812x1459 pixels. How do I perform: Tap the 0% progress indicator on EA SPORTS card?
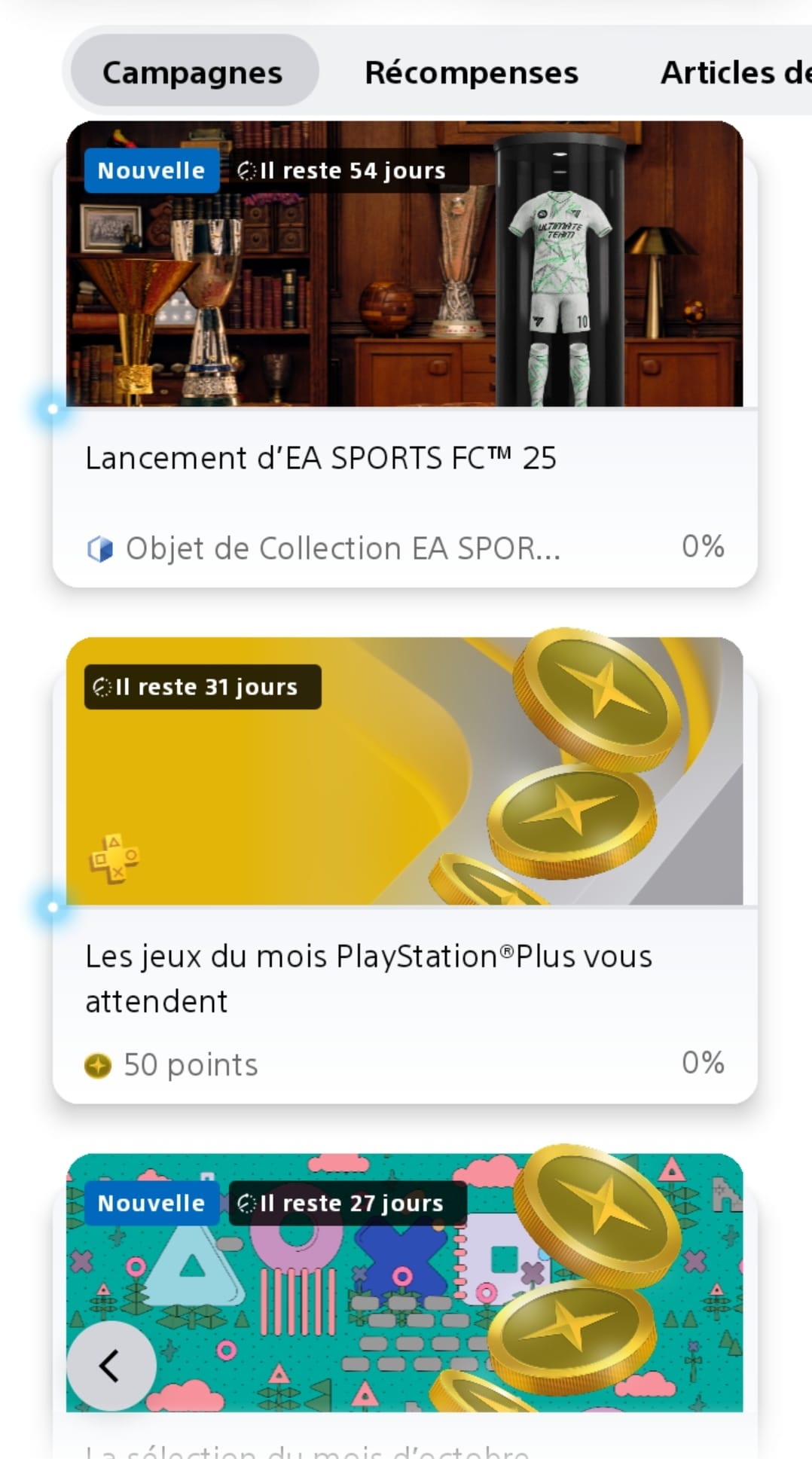click(x=702, y=548)
